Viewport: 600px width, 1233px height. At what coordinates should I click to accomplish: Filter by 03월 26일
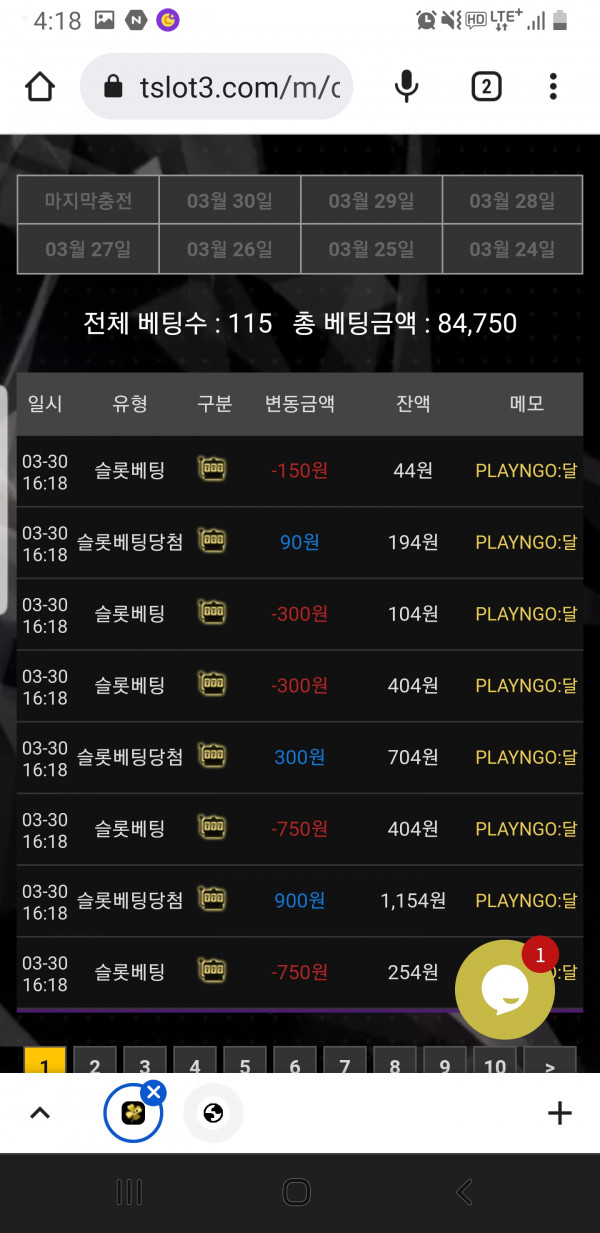click(x=229, y=249)
